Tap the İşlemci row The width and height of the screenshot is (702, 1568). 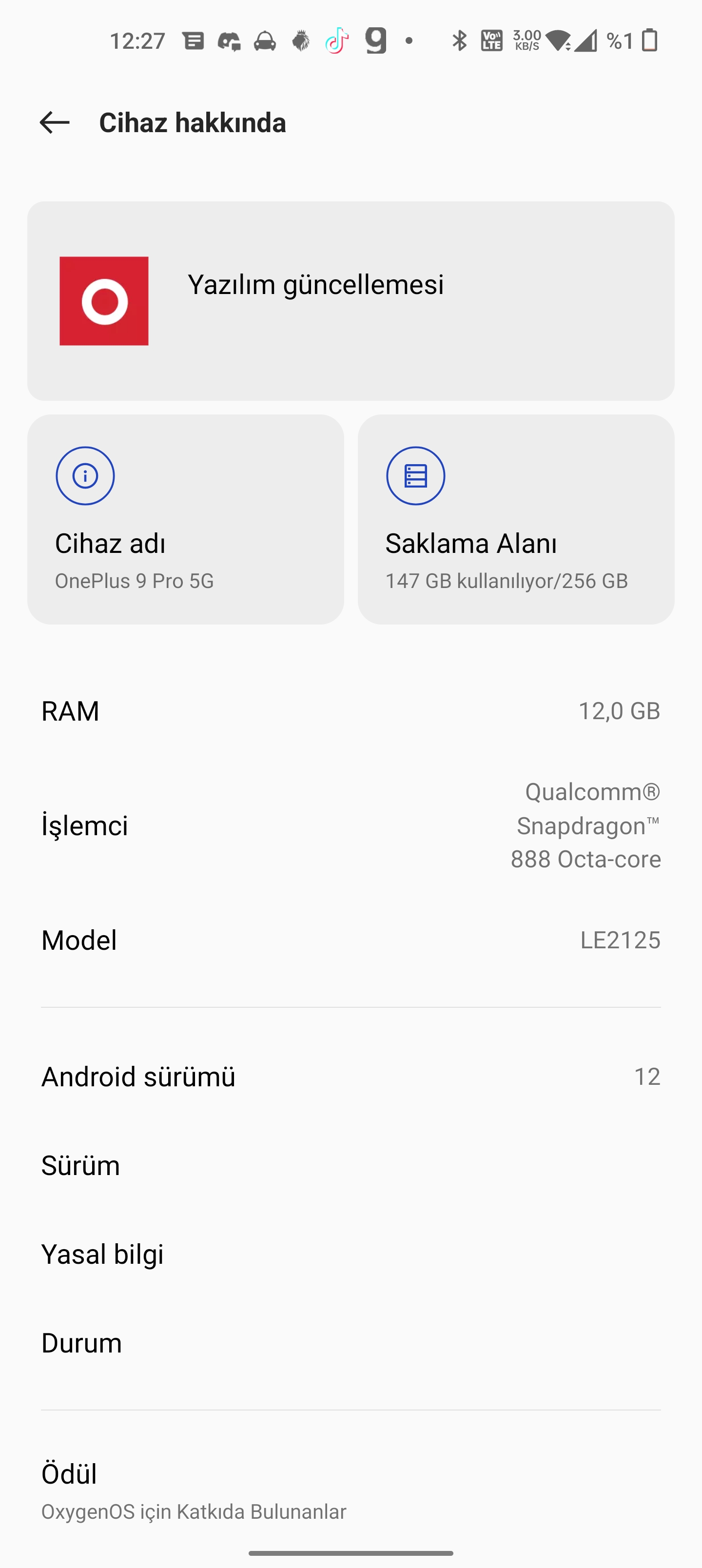(x=350, y=825)
